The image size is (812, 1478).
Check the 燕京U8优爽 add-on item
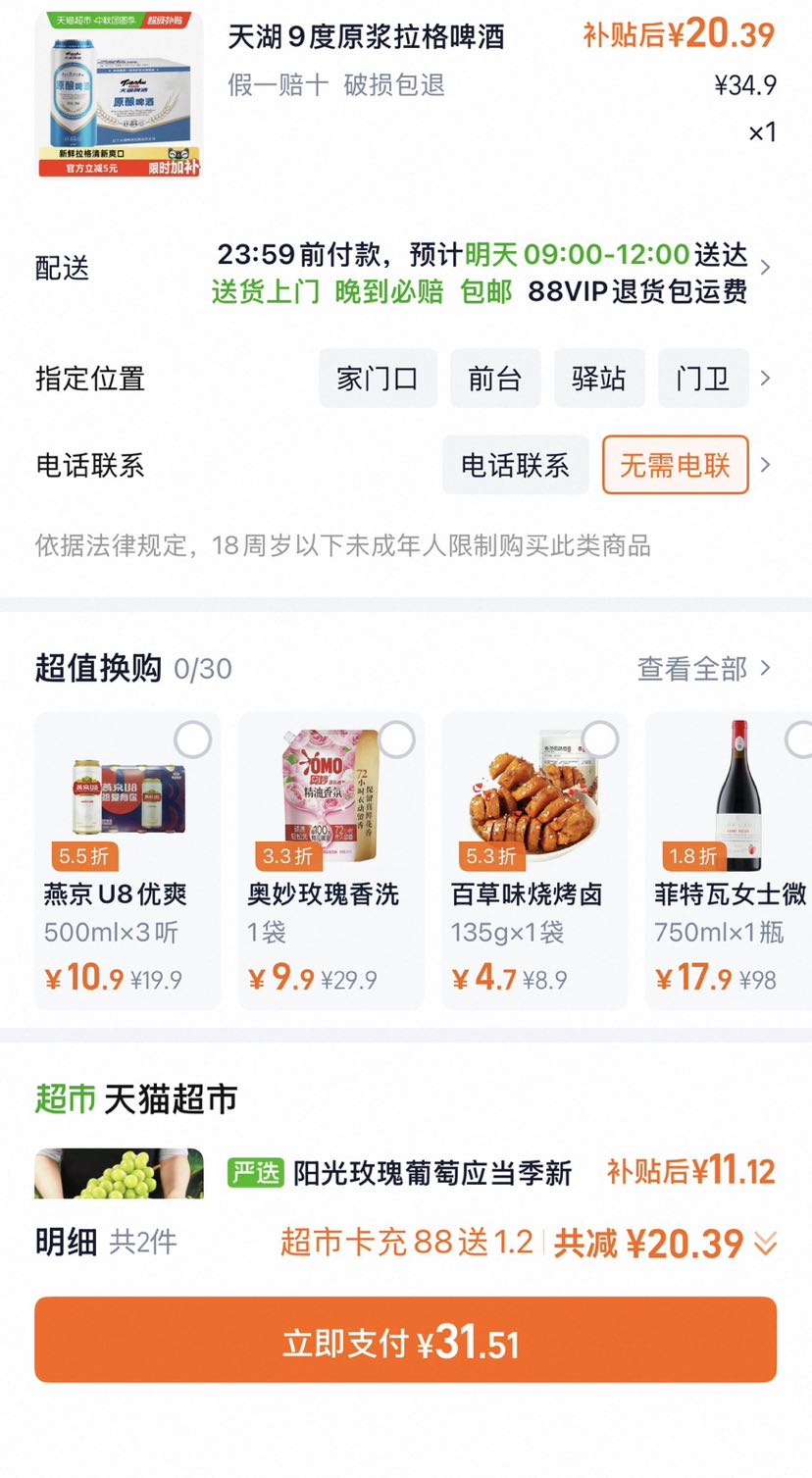pyautogui.click(x=192, y=739)
